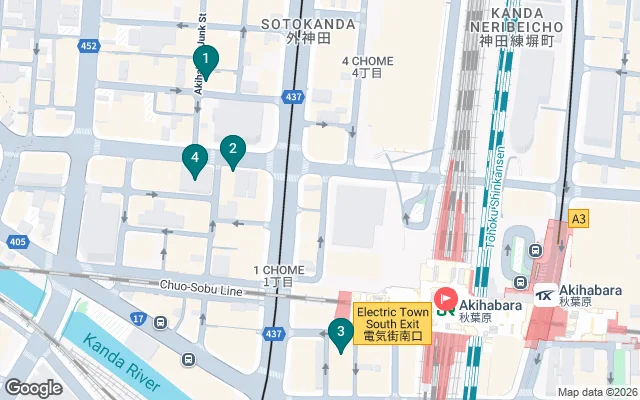Open map pin number 2
The height and width of the screenshot is (400, 640).
[x=233, y=151]
